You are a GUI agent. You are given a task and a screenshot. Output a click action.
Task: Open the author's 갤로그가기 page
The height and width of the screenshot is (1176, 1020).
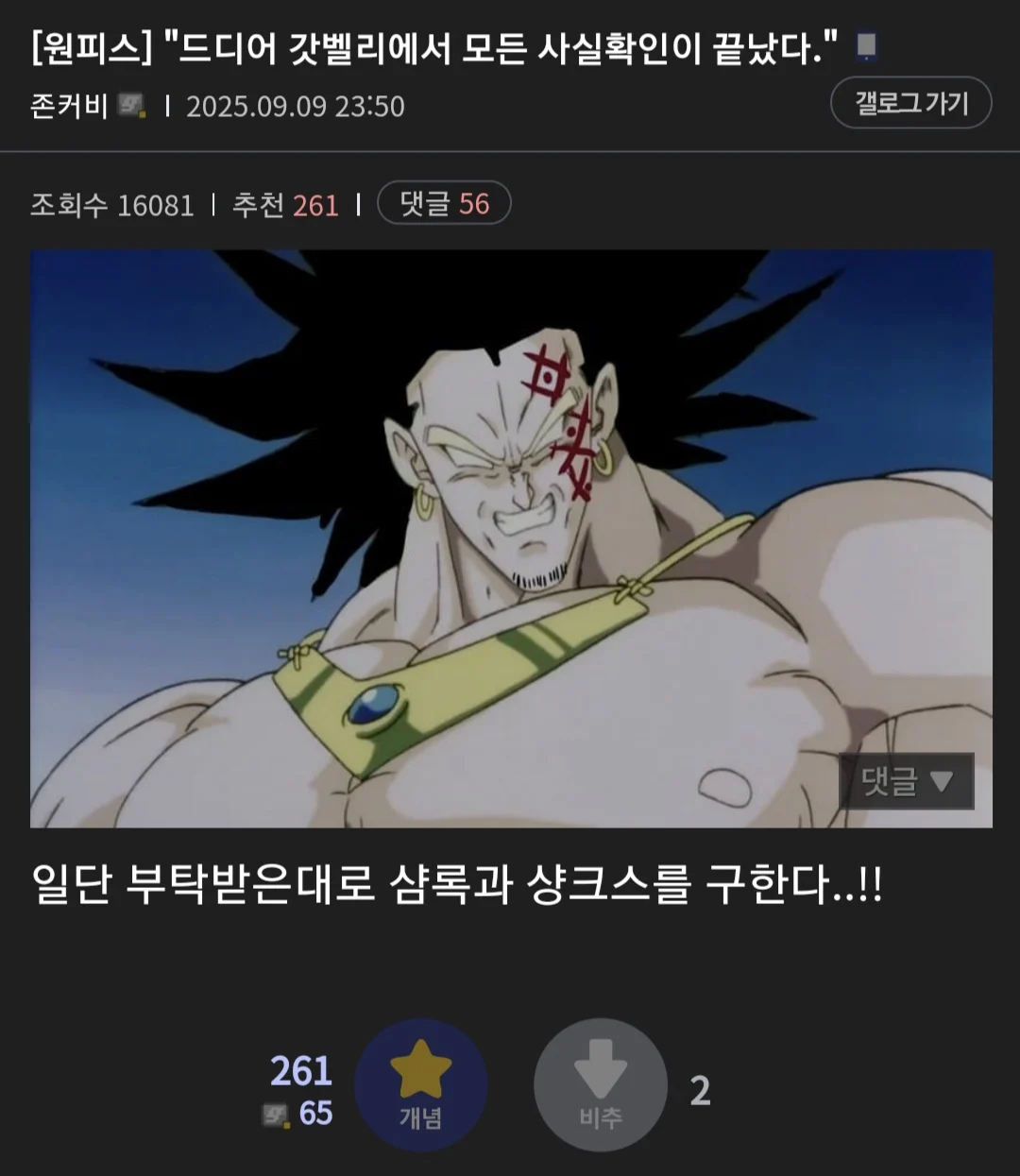[x=910, y=103]
